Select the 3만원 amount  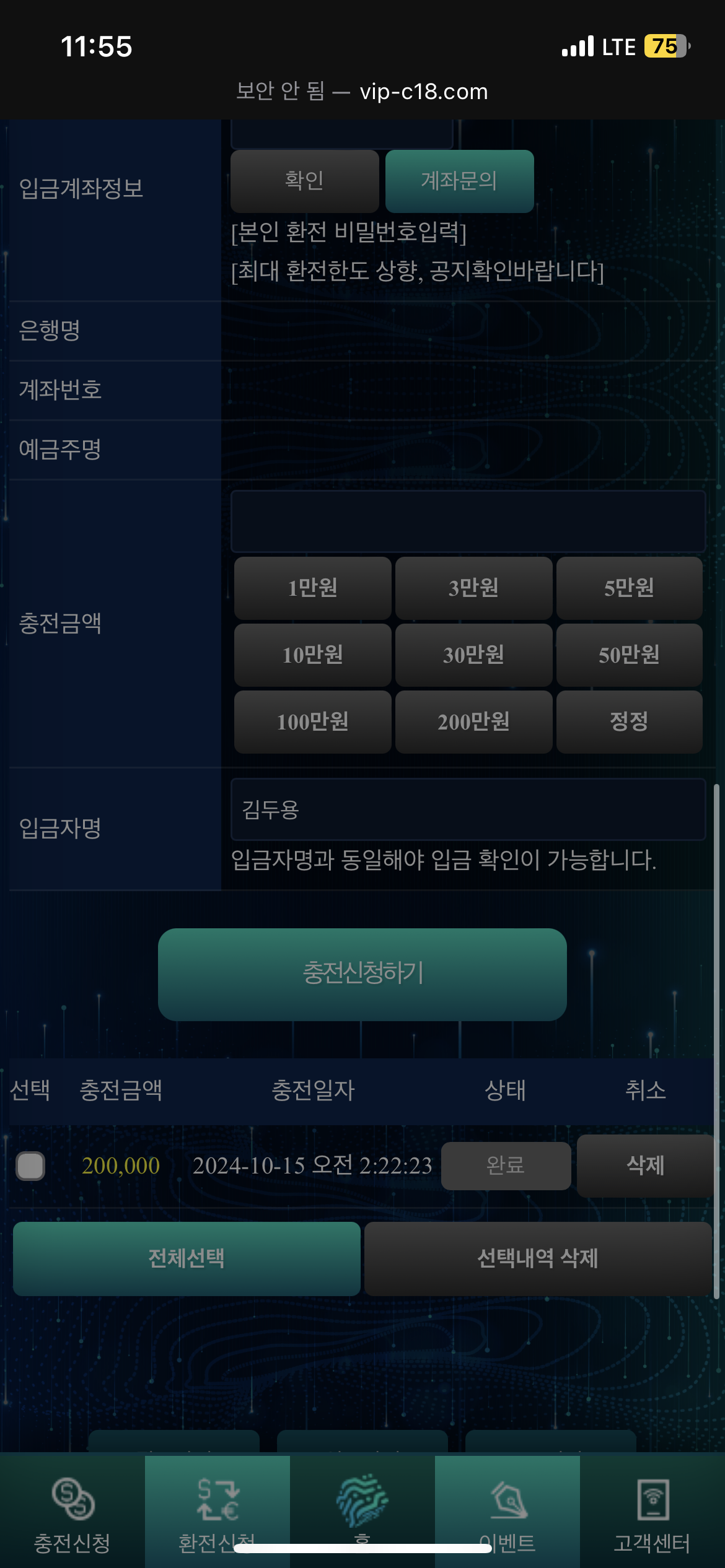(x=473, y=588)
